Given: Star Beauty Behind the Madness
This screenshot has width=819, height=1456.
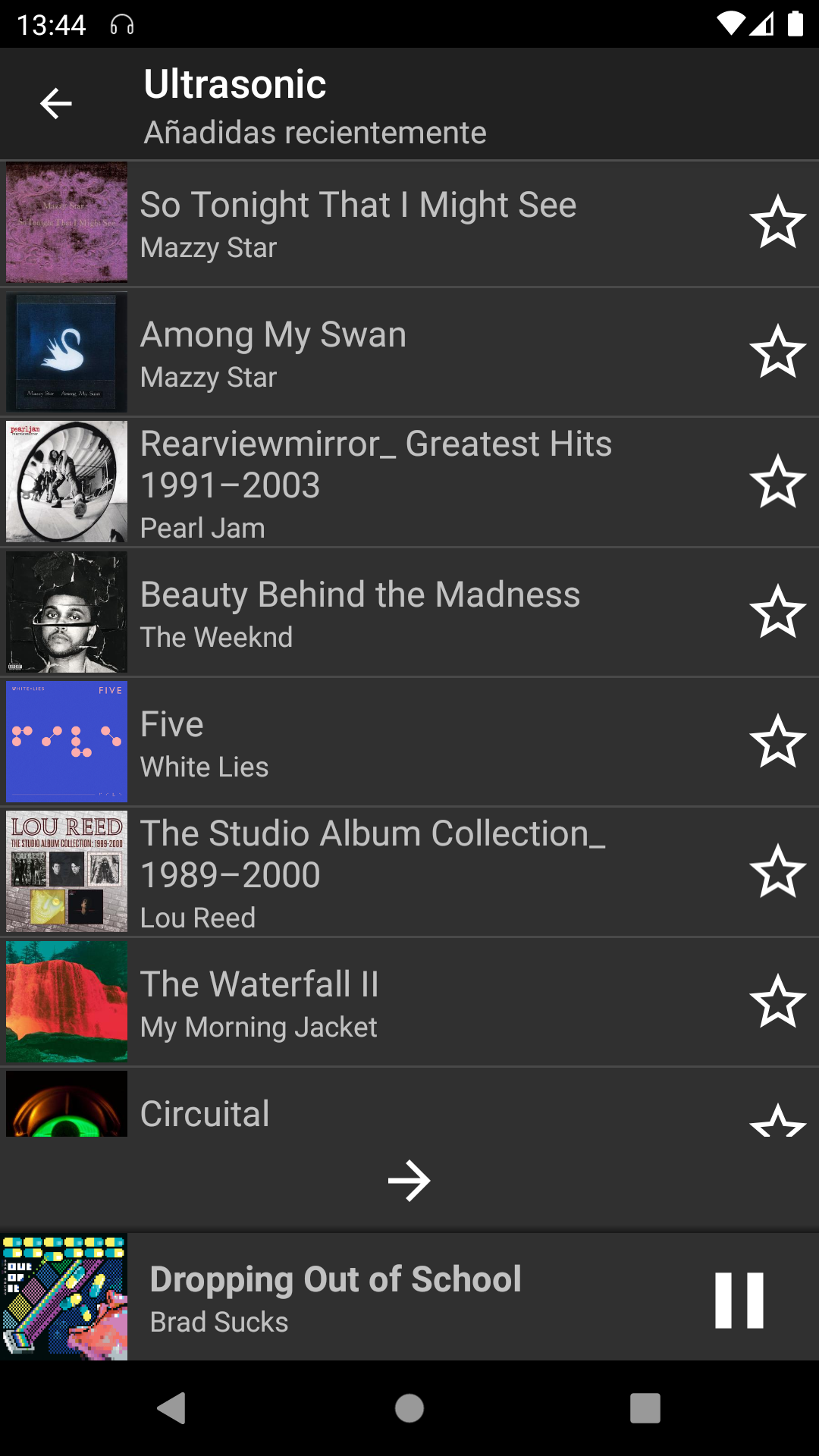Looking at the screenshot, I should pyautogui.click(x=777, y=612).
